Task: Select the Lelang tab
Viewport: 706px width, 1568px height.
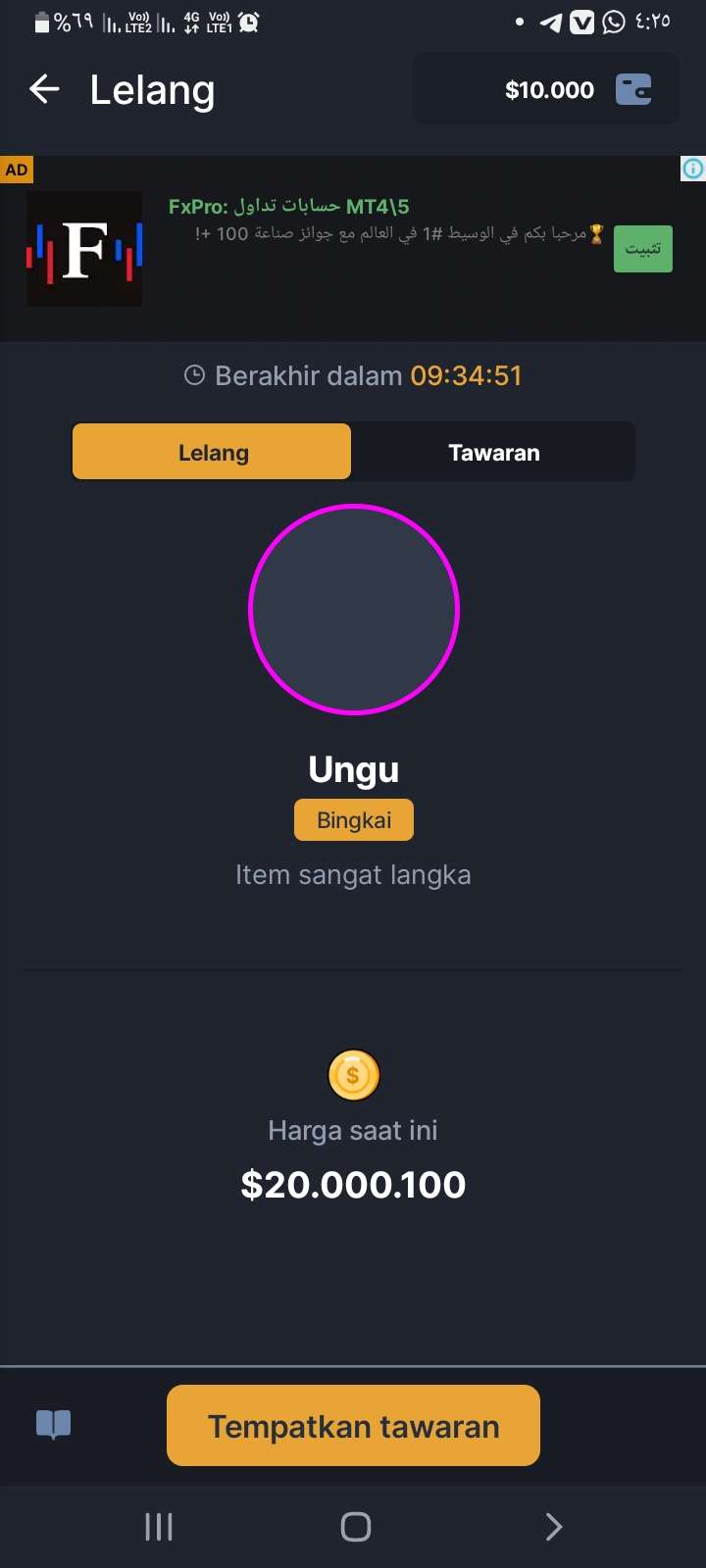Action: click(x=213, y=453)
